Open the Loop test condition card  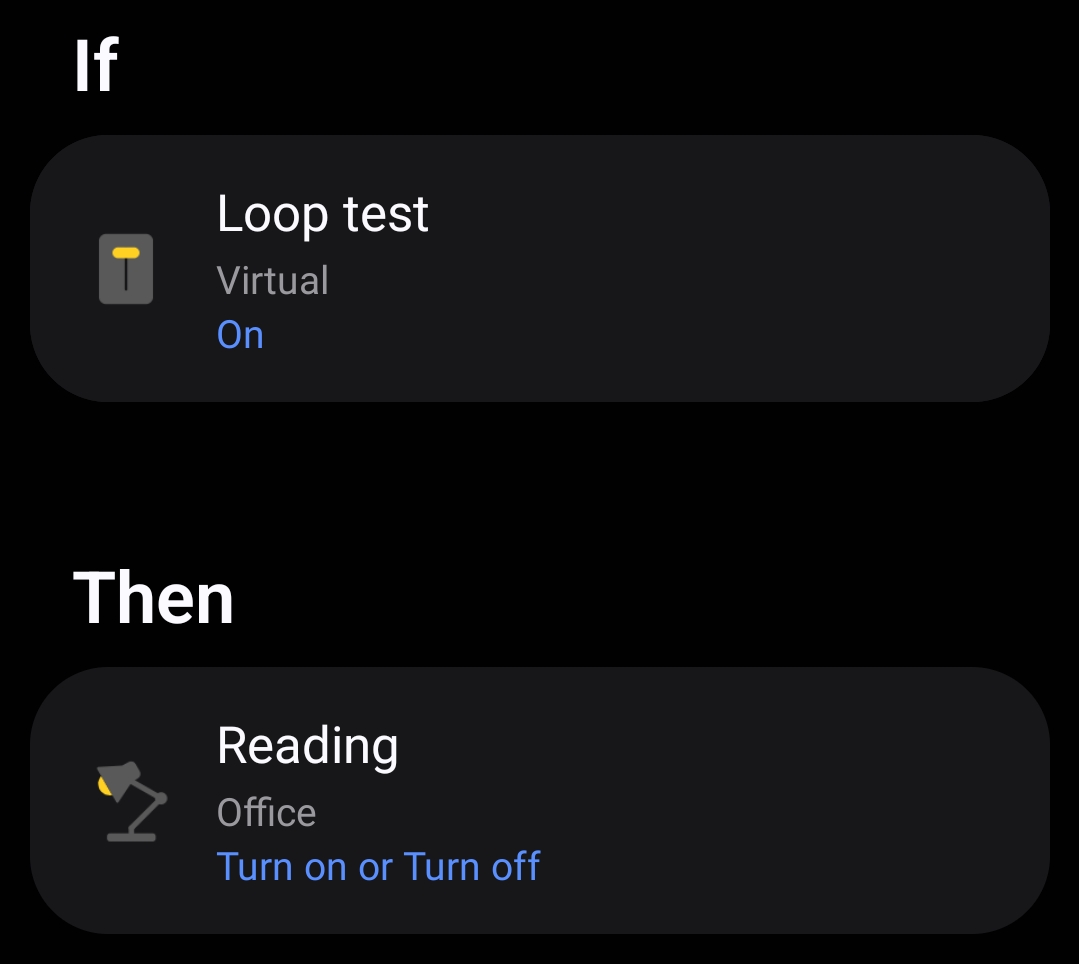(x=540, y=268)
